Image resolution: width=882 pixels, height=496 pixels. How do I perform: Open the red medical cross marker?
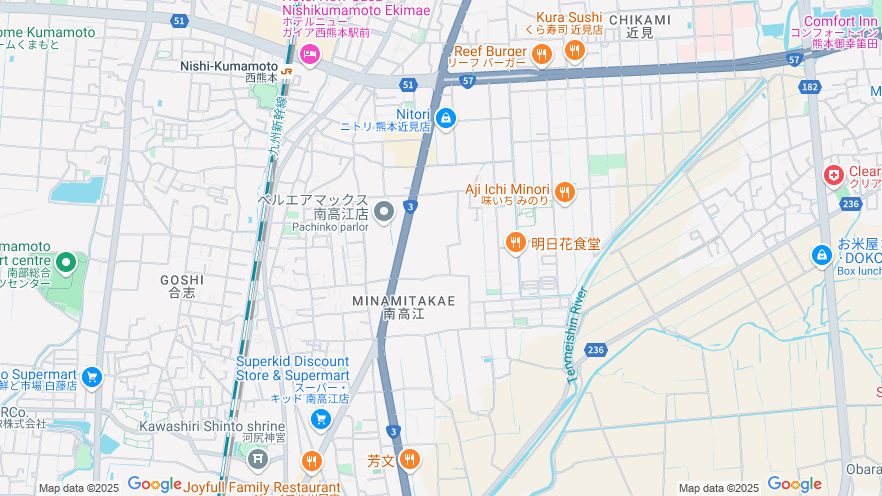click(x=833, y=176)
